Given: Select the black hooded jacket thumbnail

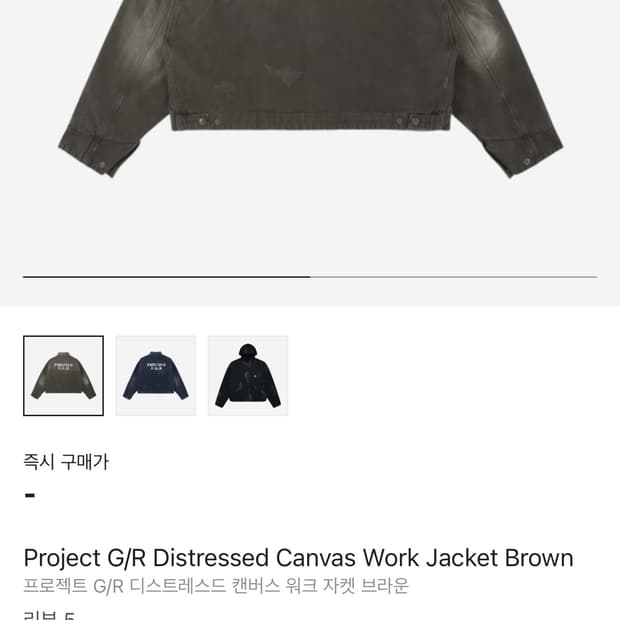Looking at the screenshot, I should click(x=248, y=376).
